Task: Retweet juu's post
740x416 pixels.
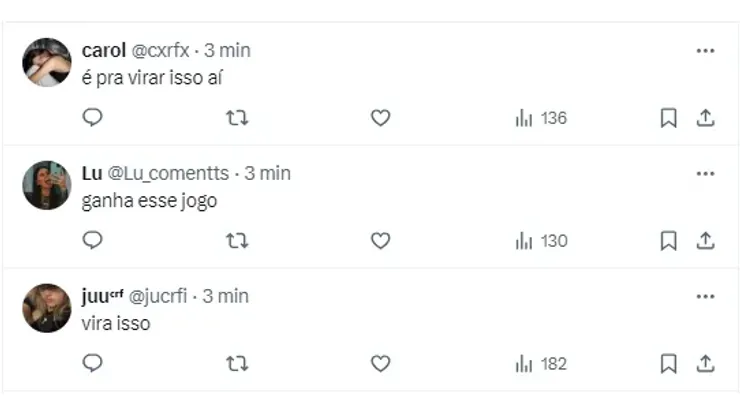Action: pos(237,364)
